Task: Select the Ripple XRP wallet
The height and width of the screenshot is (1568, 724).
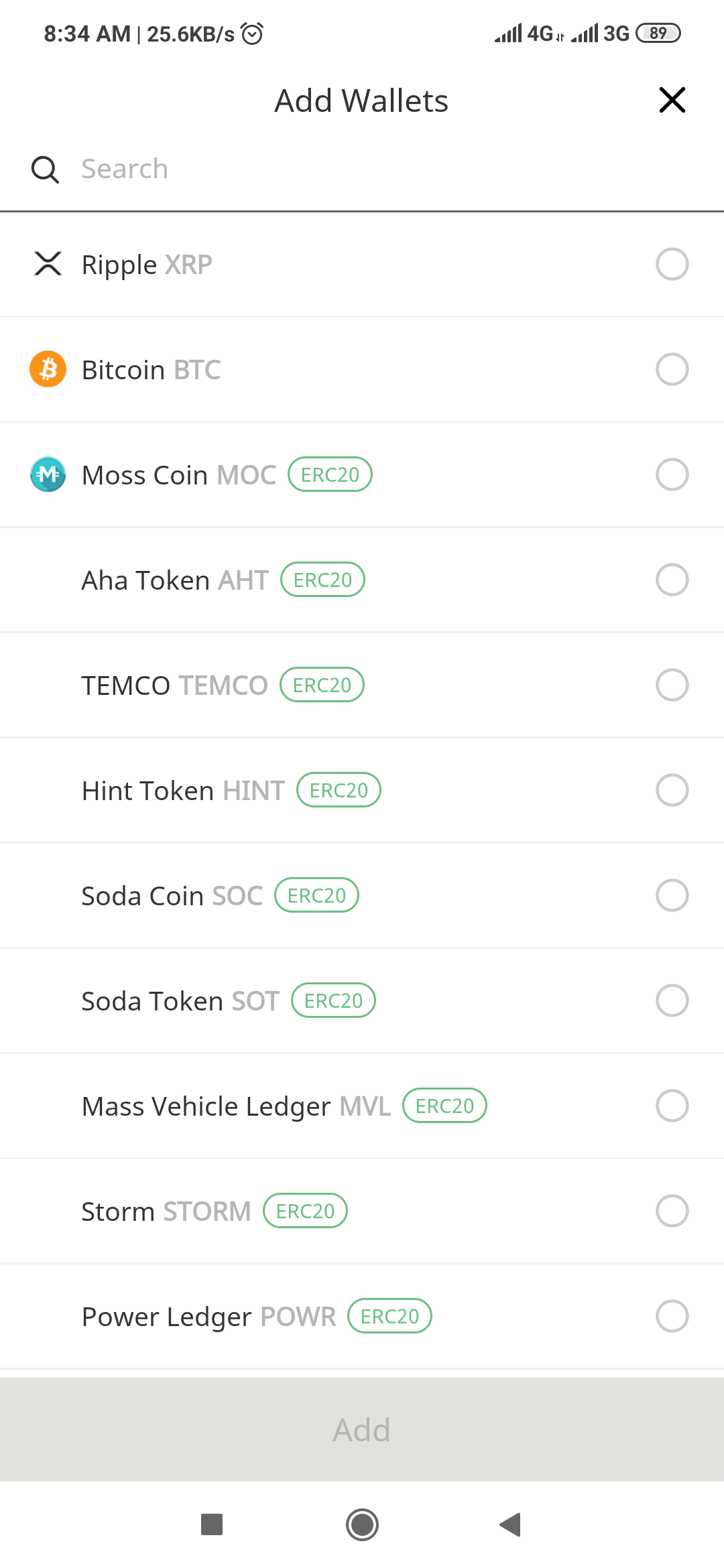Action: pyautogui.click(x=672, y=264)
